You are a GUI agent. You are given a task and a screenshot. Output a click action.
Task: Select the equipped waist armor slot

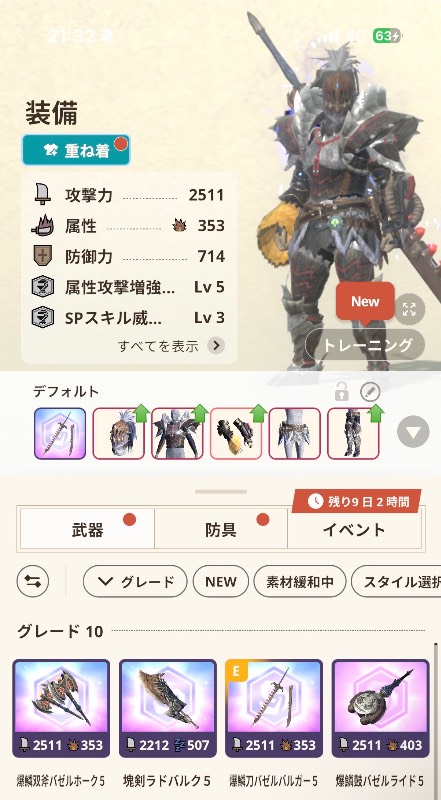click(295, 434)
